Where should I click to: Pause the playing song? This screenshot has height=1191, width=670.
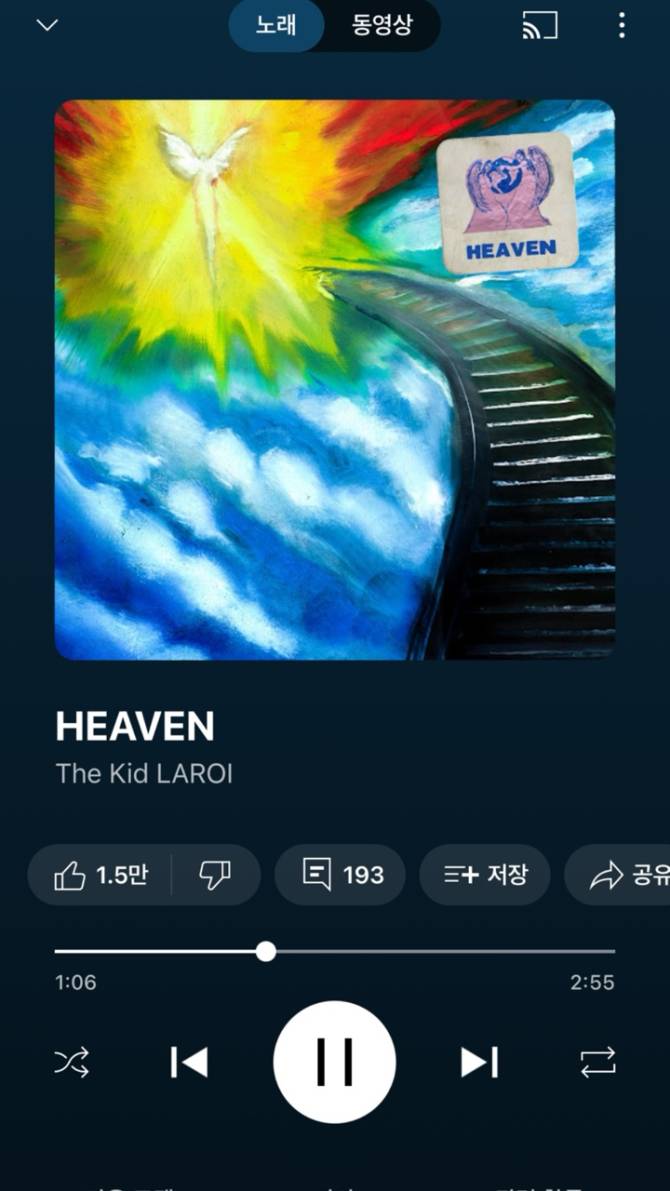(x=334, y=1062)
